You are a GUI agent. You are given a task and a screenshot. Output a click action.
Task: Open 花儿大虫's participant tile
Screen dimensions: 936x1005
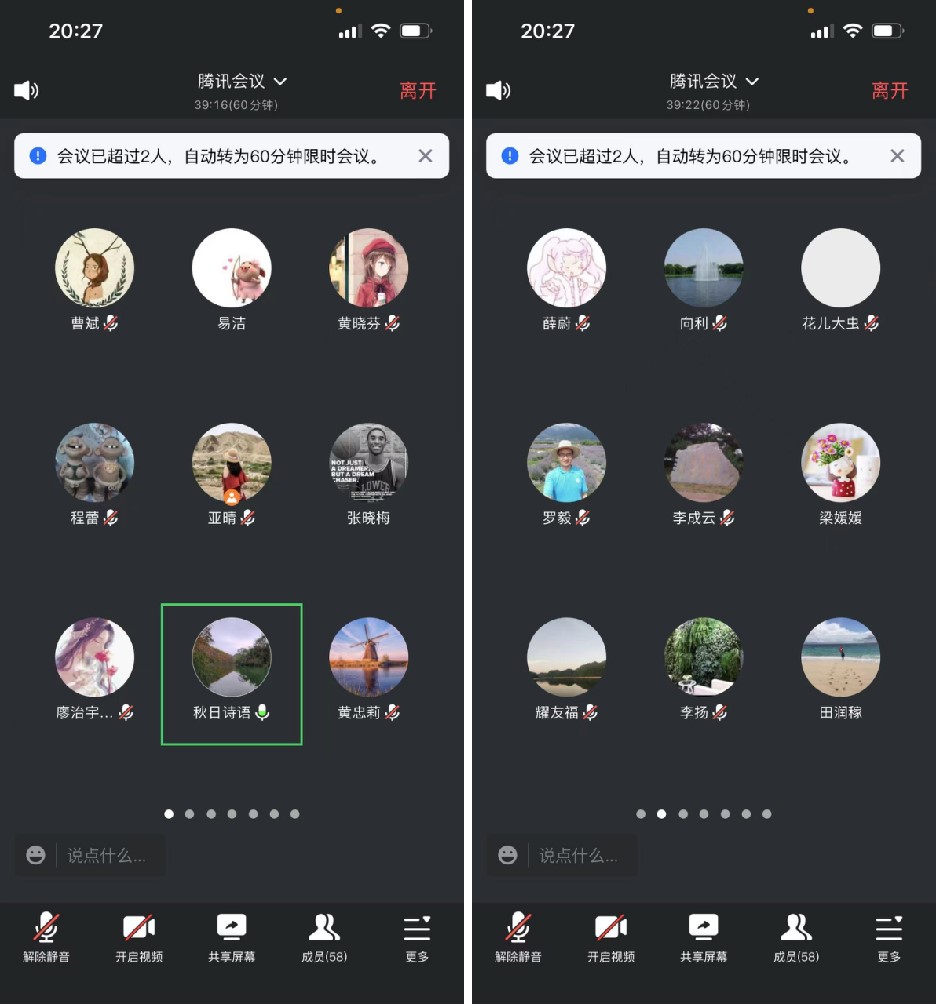coord(840,268)
